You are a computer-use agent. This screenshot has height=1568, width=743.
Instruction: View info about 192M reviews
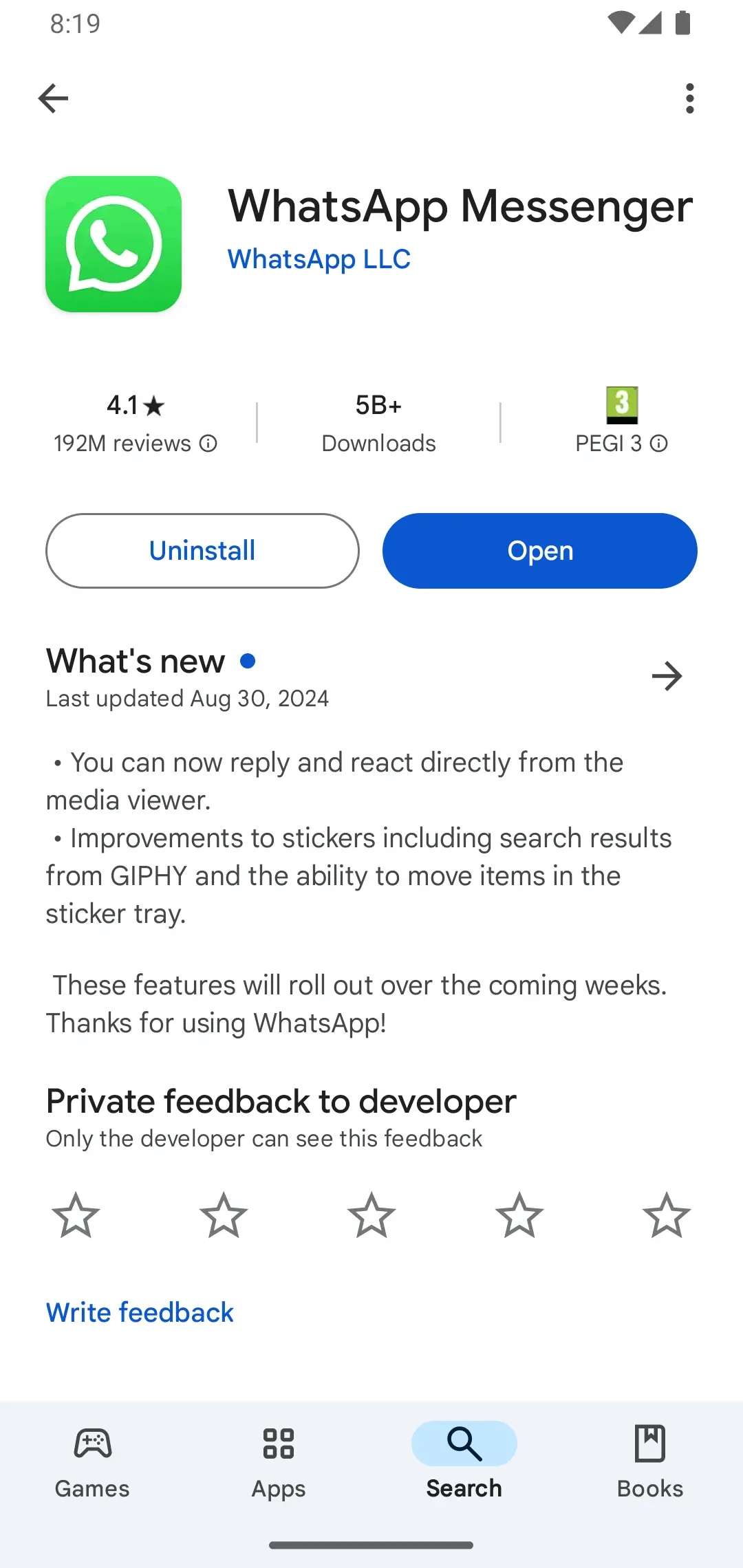pyautogui.click(x=208, y=444)
